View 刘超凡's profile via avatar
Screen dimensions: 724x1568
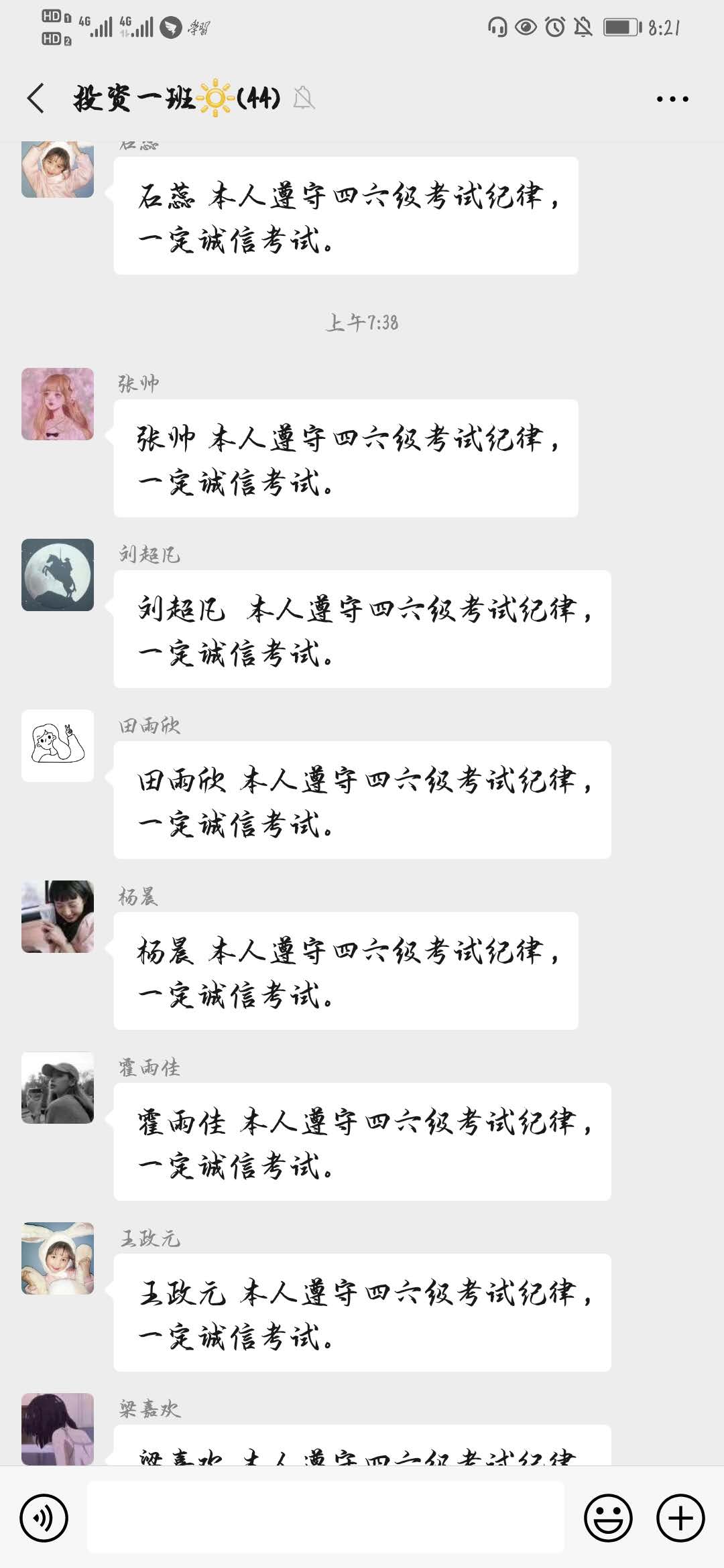pyautogui.click(x=58, y=575)
